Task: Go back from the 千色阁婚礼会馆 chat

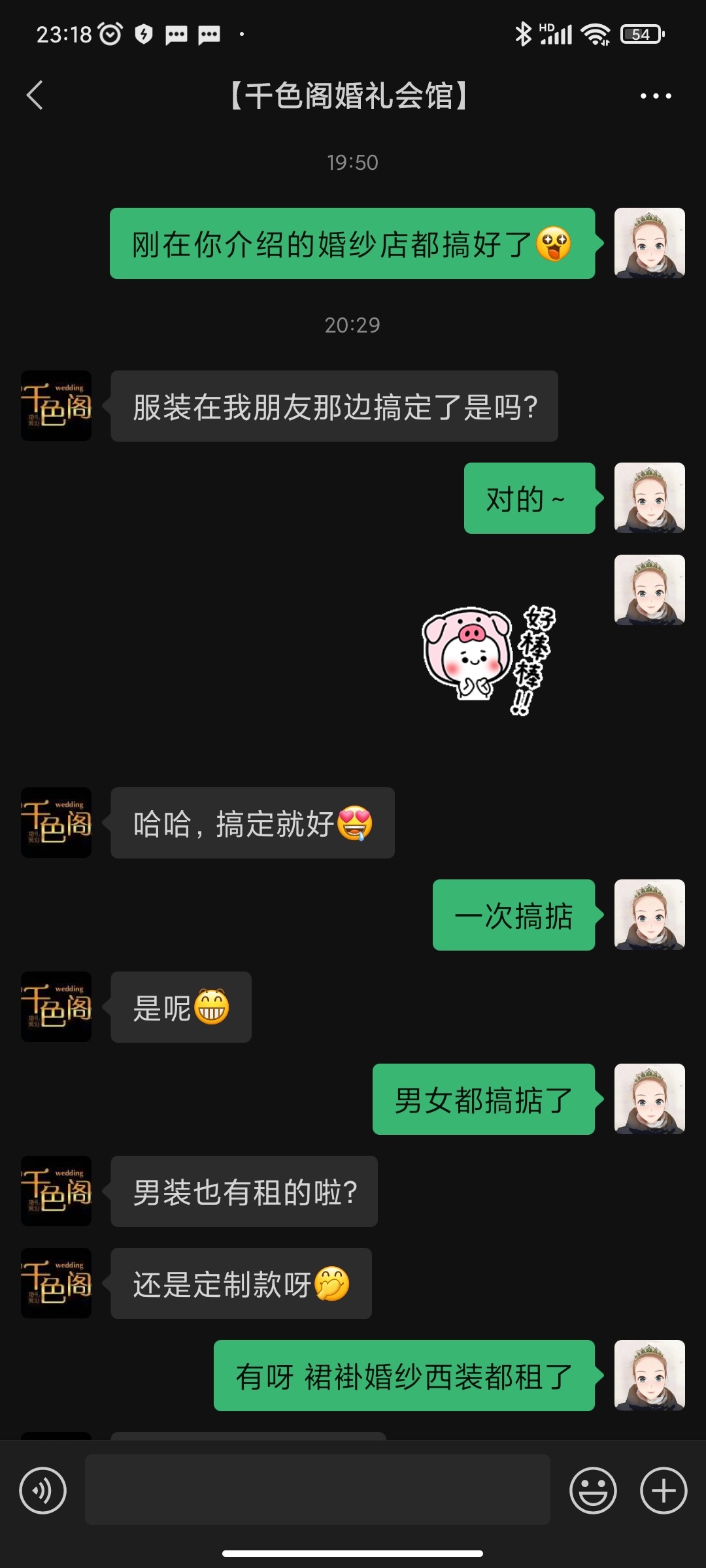Action: tap(35, 95)
